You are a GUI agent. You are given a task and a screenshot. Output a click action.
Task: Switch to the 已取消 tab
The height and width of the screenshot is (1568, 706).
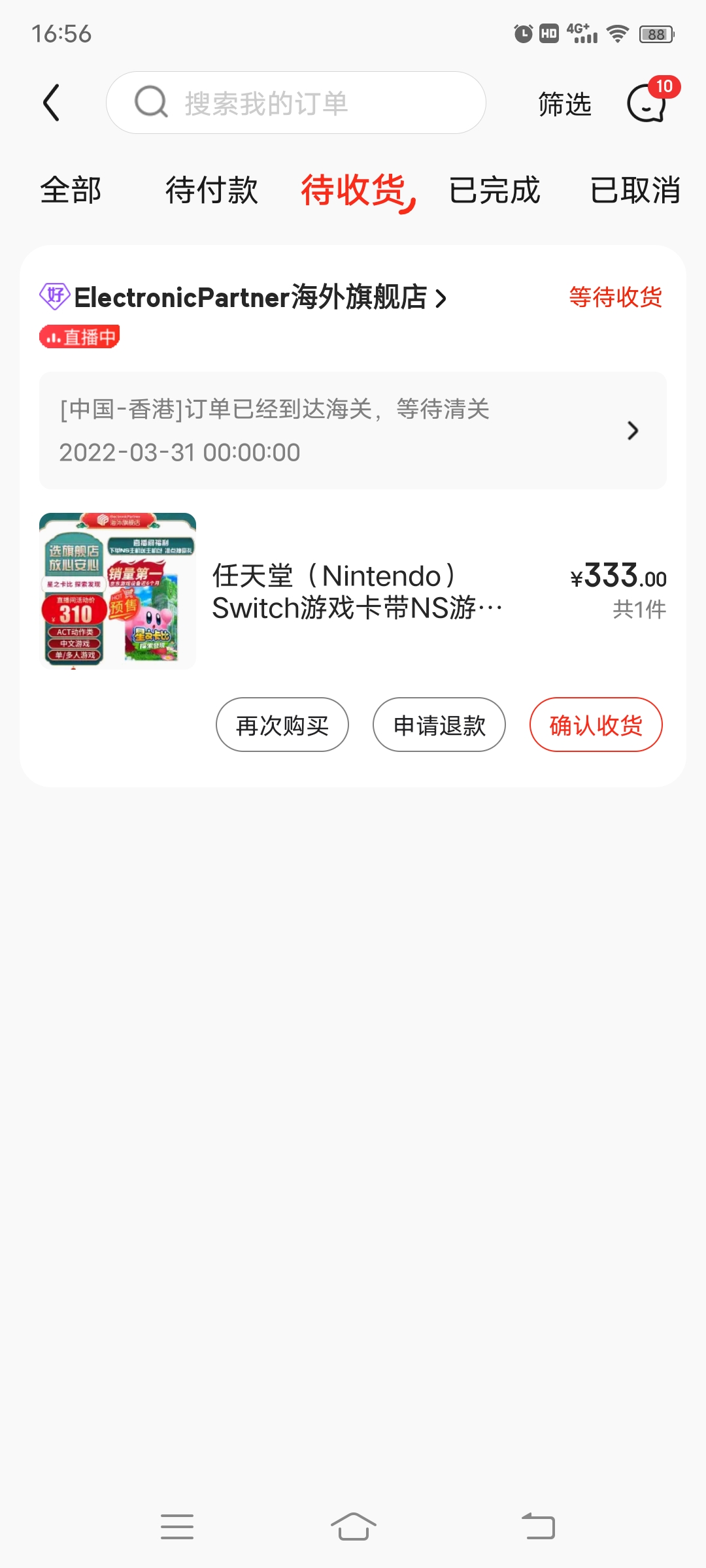click(x=635, y=191)
